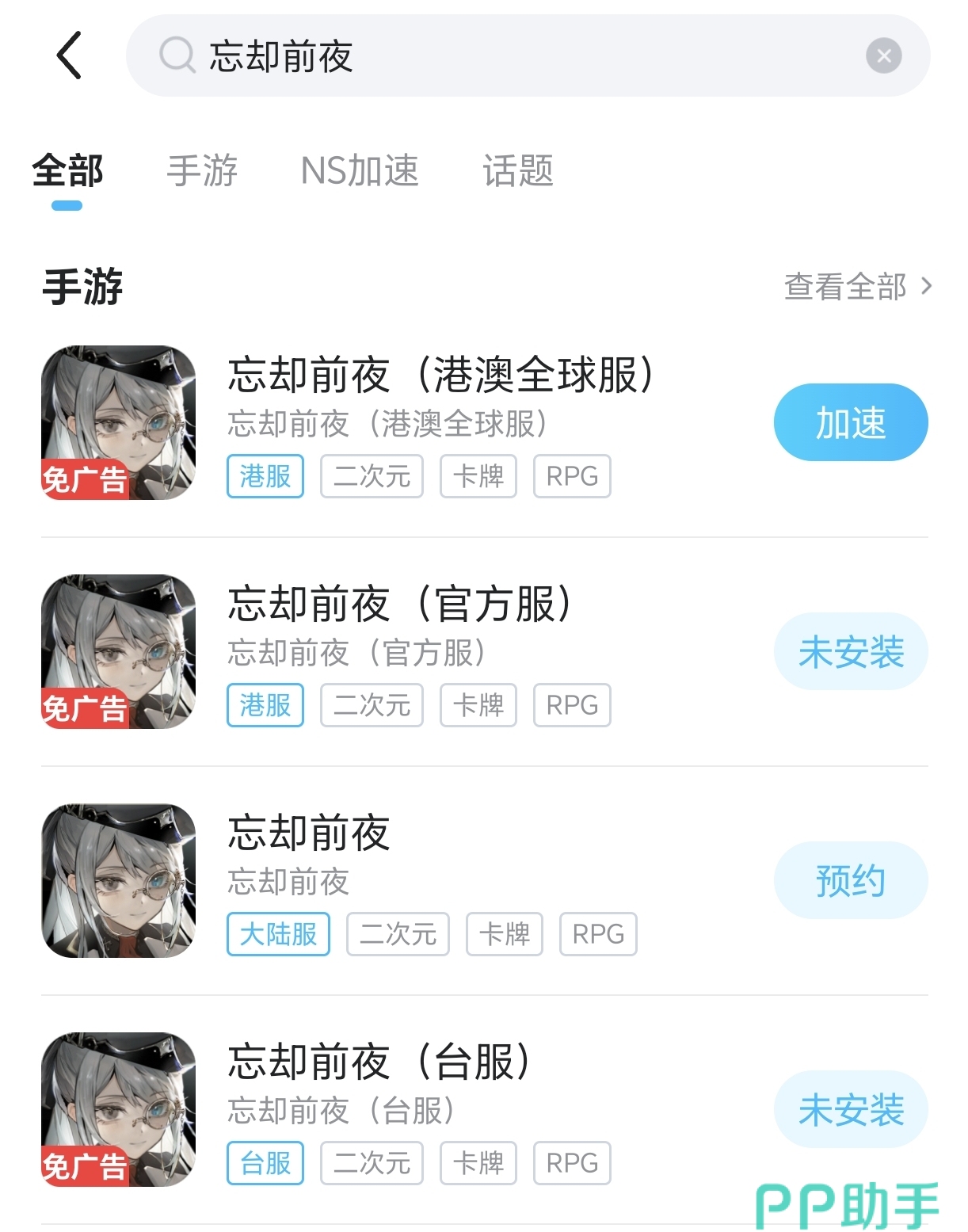968x1232 pixels.
Task: Switch to the 手游 tab
Action: click(202, 170)
